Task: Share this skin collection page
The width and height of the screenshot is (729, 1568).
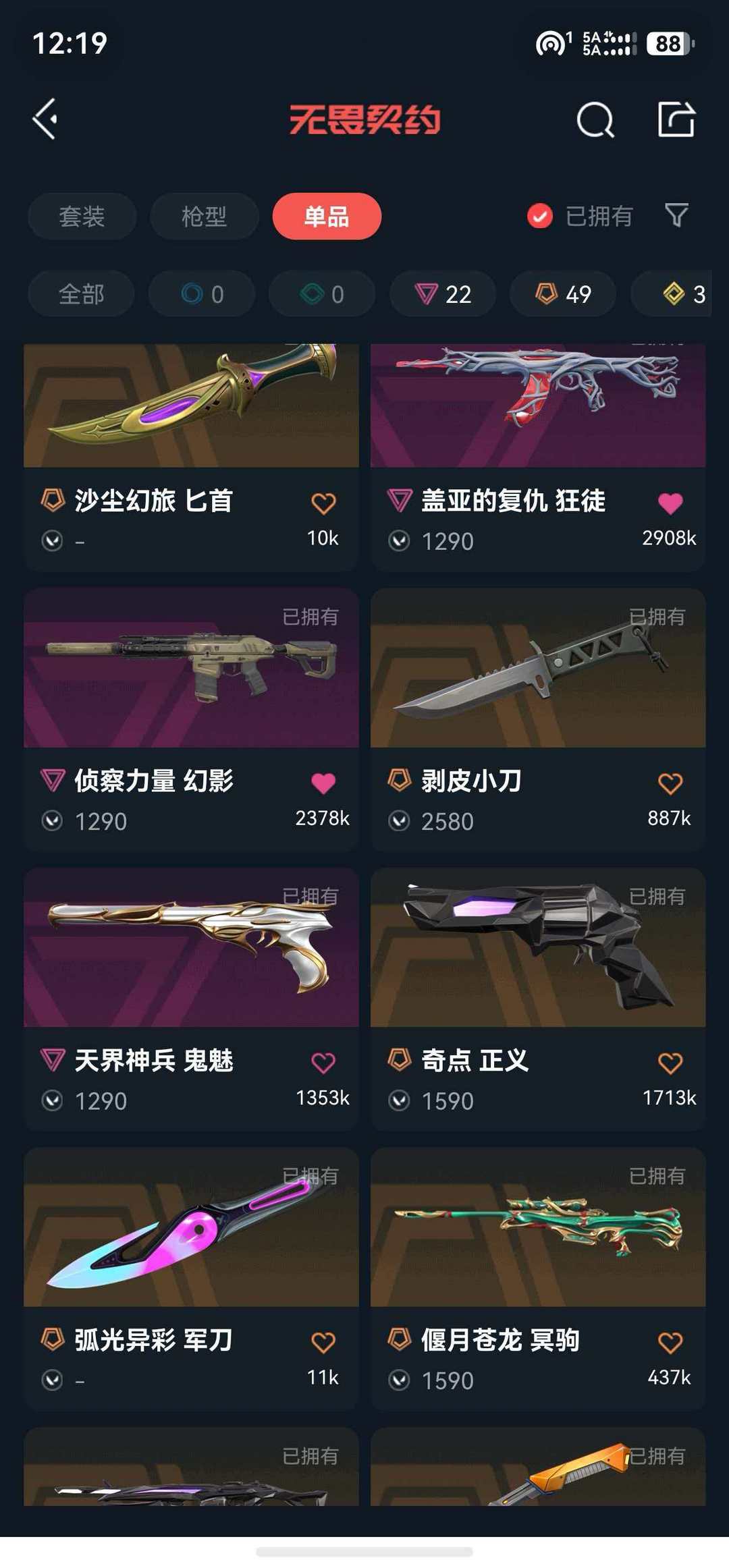Action: tap(676, 120)
